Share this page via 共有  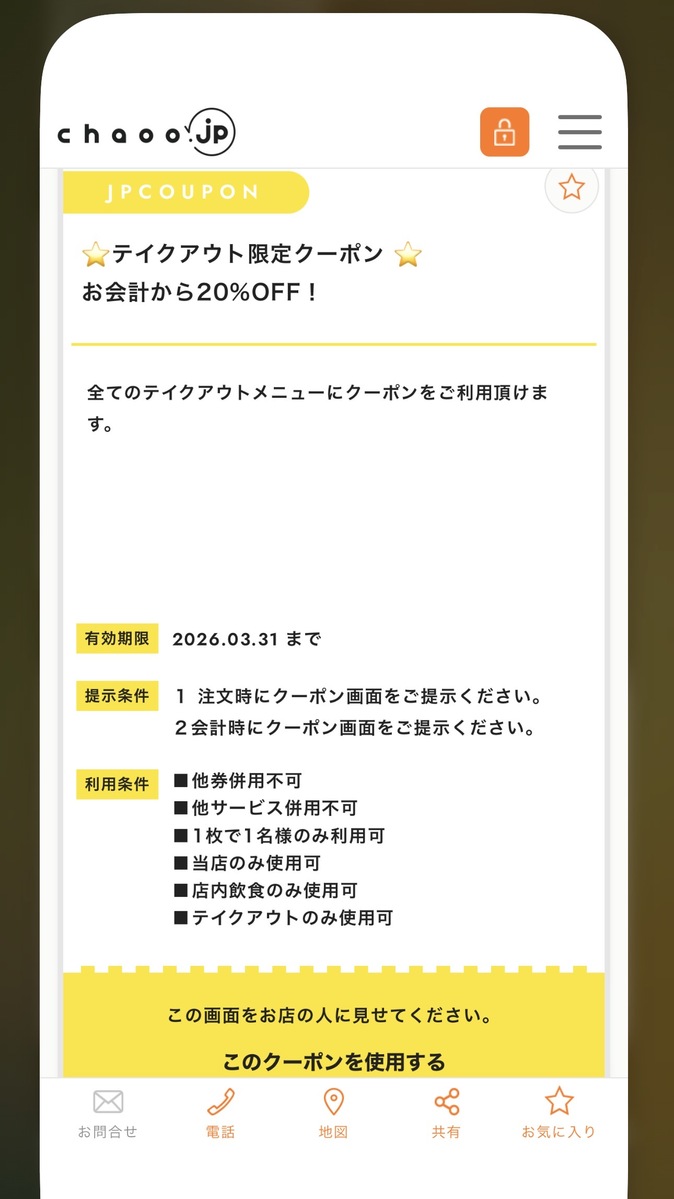click(446, 1114)
